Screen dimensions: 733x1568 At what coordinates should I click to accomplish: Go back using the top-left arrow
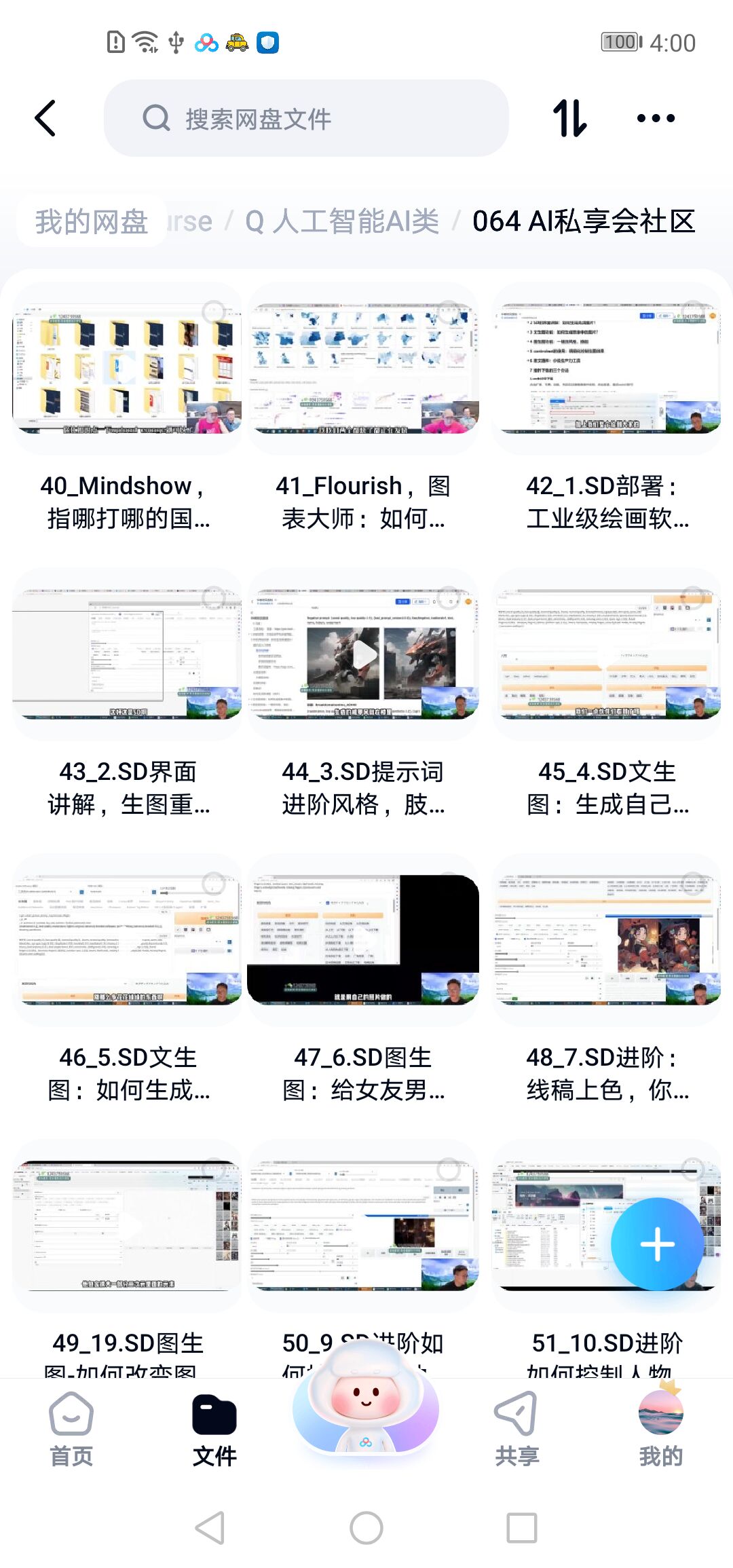(x=45, y=118)
